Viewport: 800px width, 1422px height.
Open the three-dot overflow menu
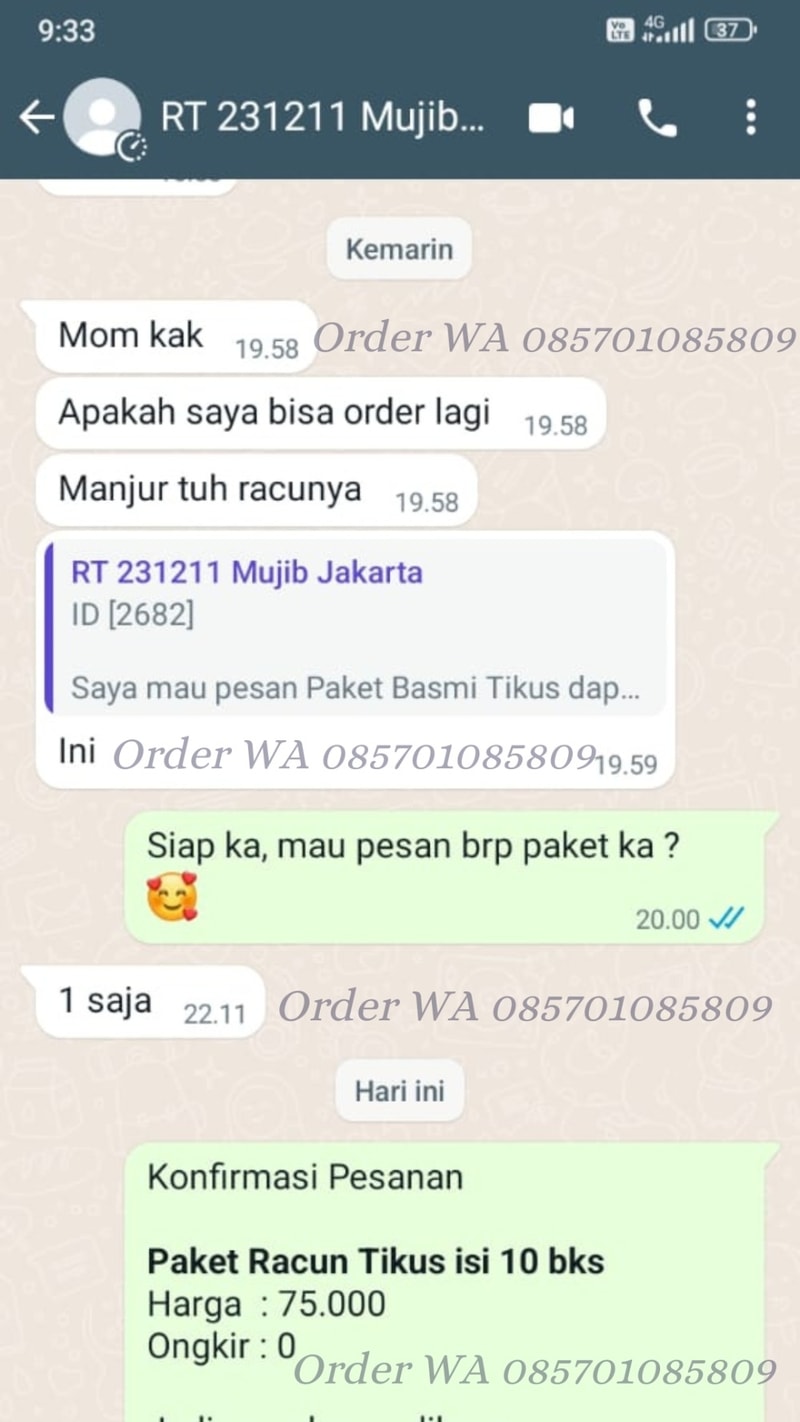pos(750,118)
